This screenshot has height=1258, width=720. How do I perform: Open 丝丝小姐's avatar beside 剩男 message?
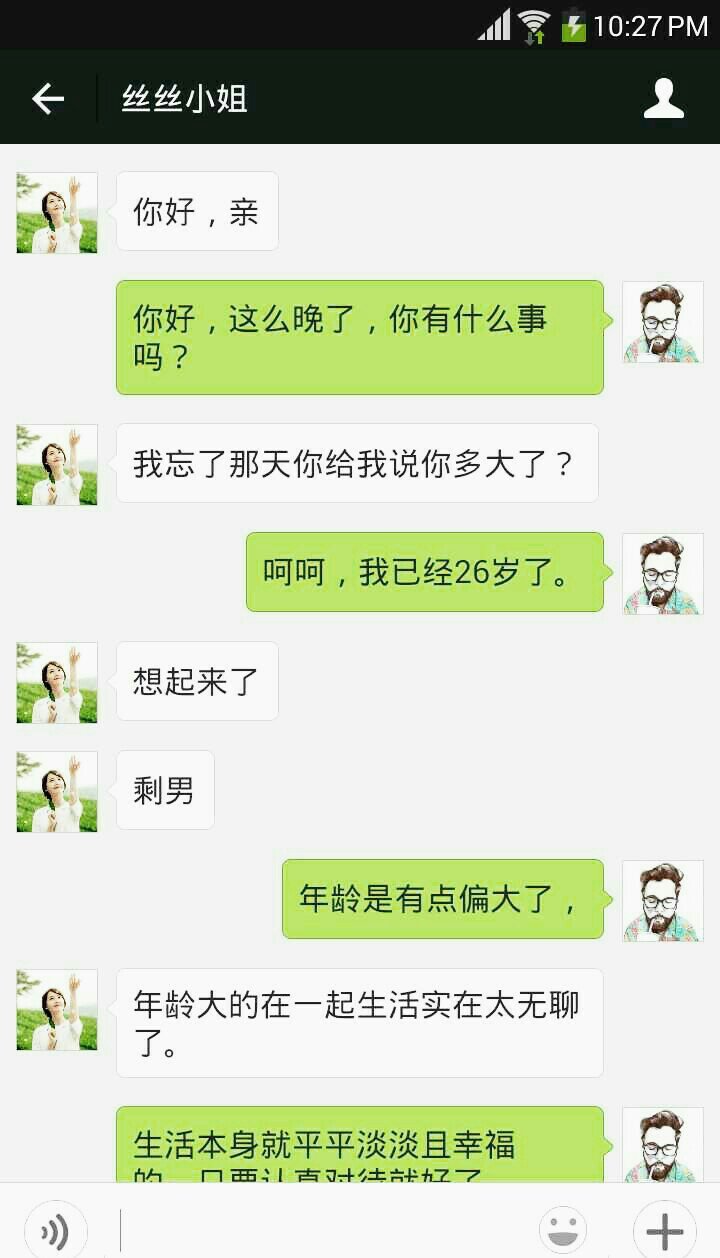[57, 791]
